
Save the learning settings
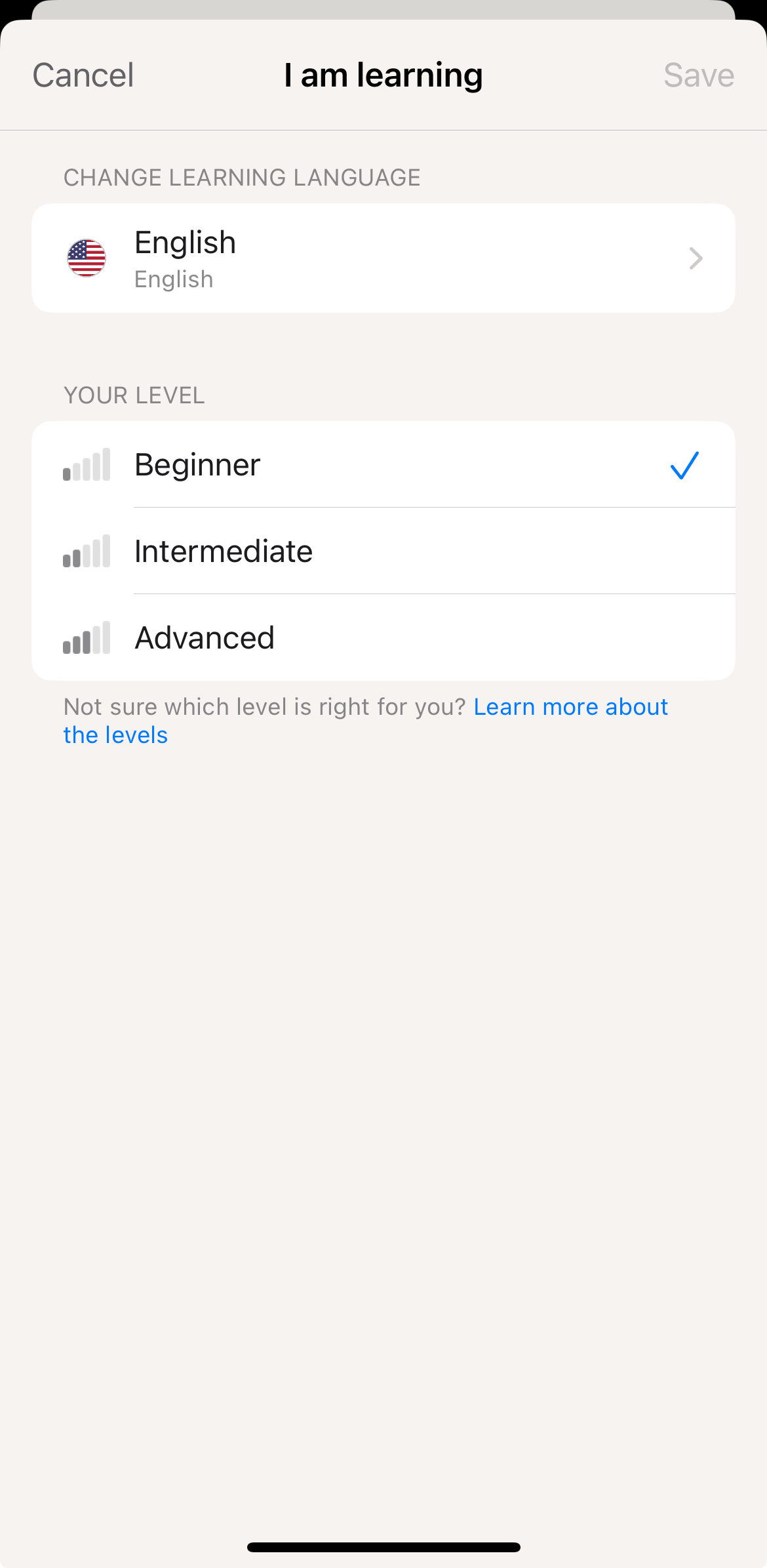699,75
